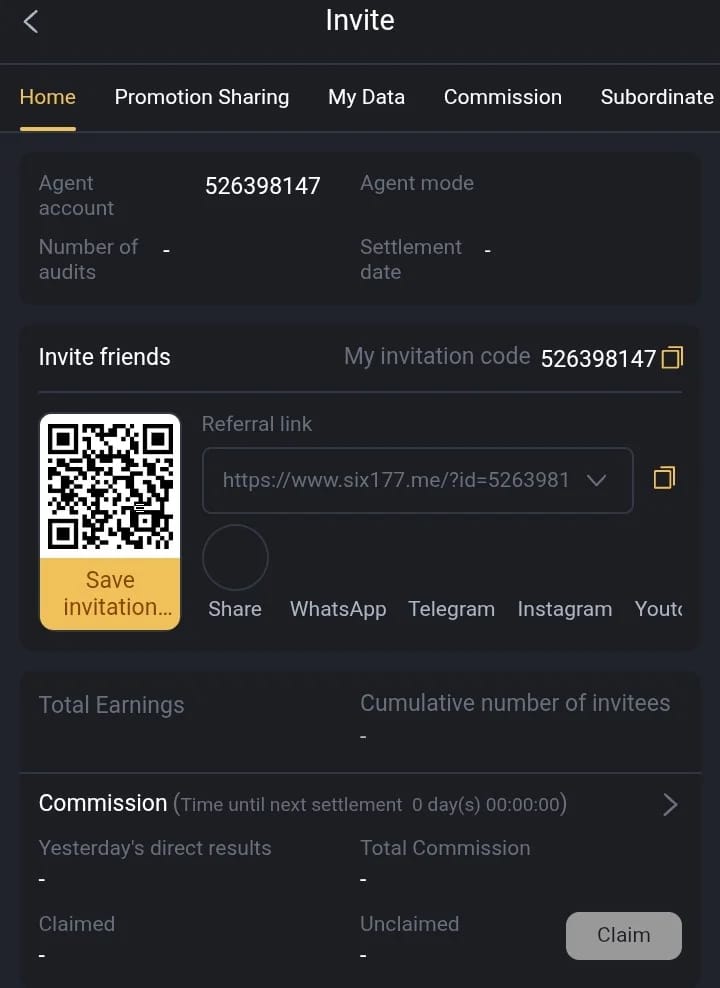Go back from the Invite page

point(31,22)
